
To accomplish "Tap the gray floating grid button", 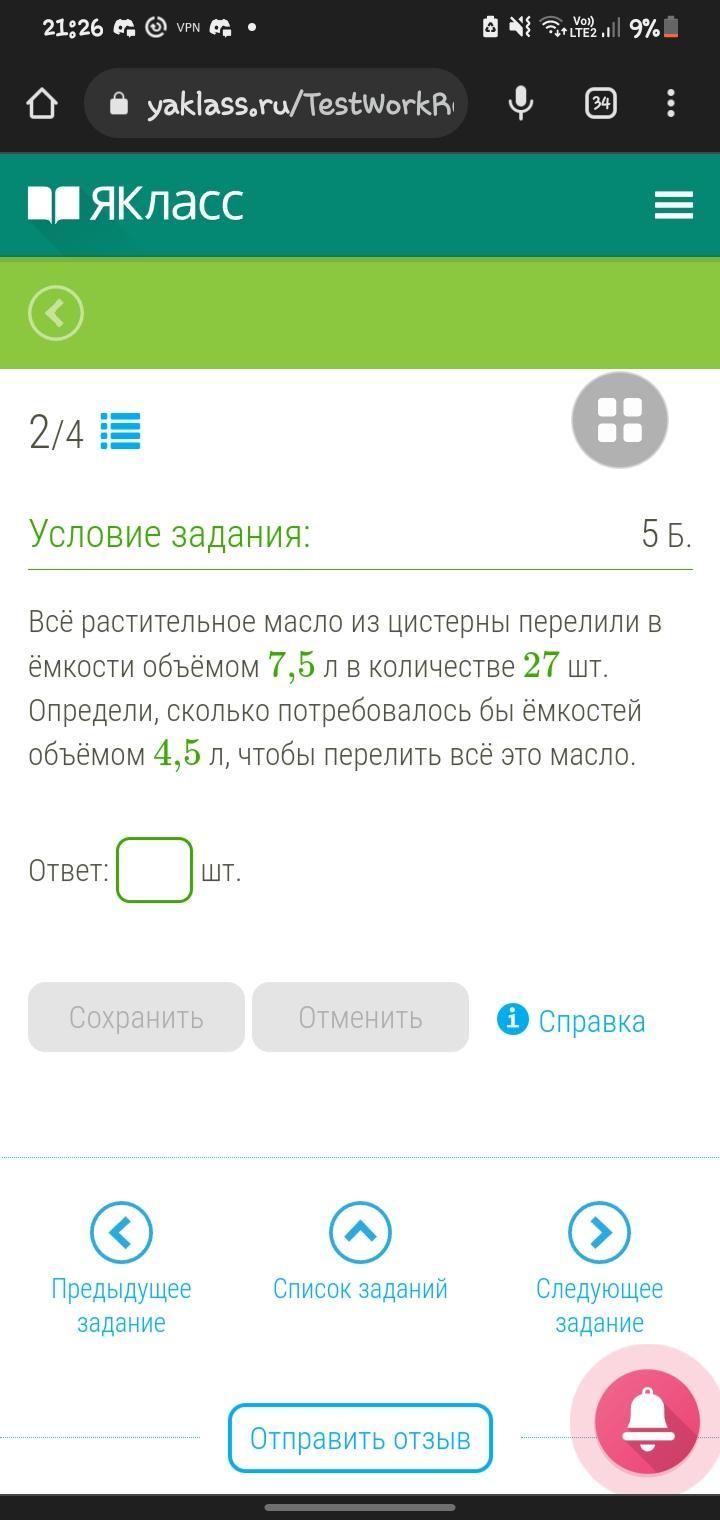I will point(620,420).
